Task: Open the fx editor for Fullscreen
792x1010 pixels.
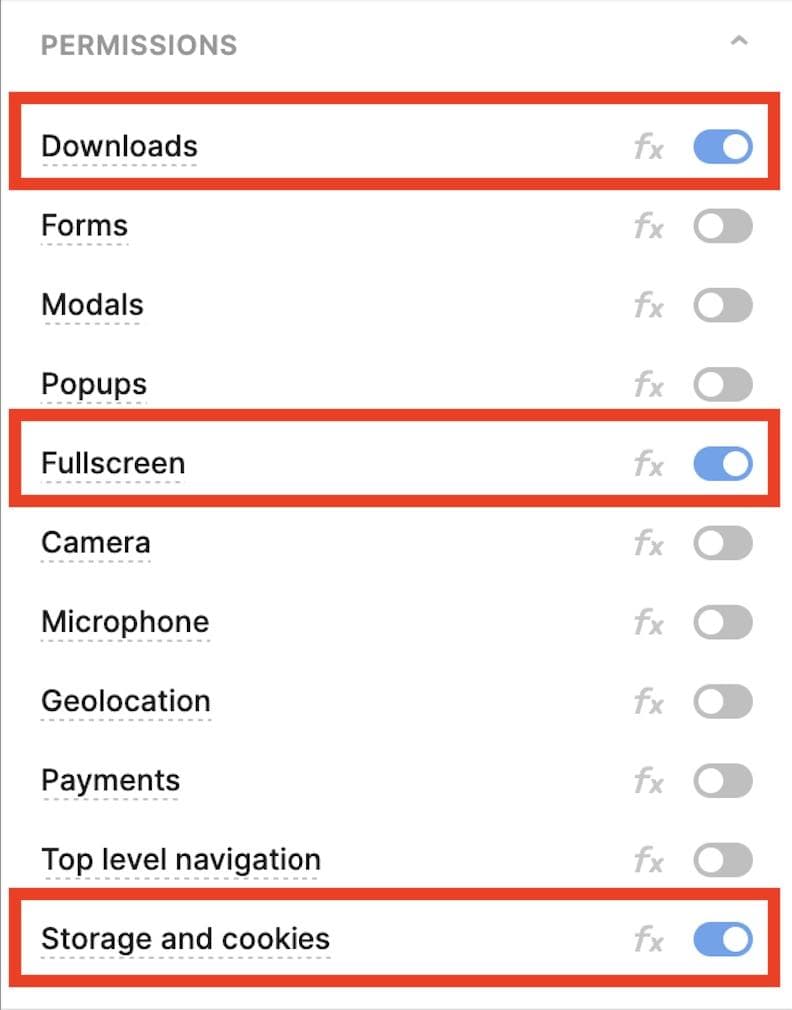Action: (648, 465)
